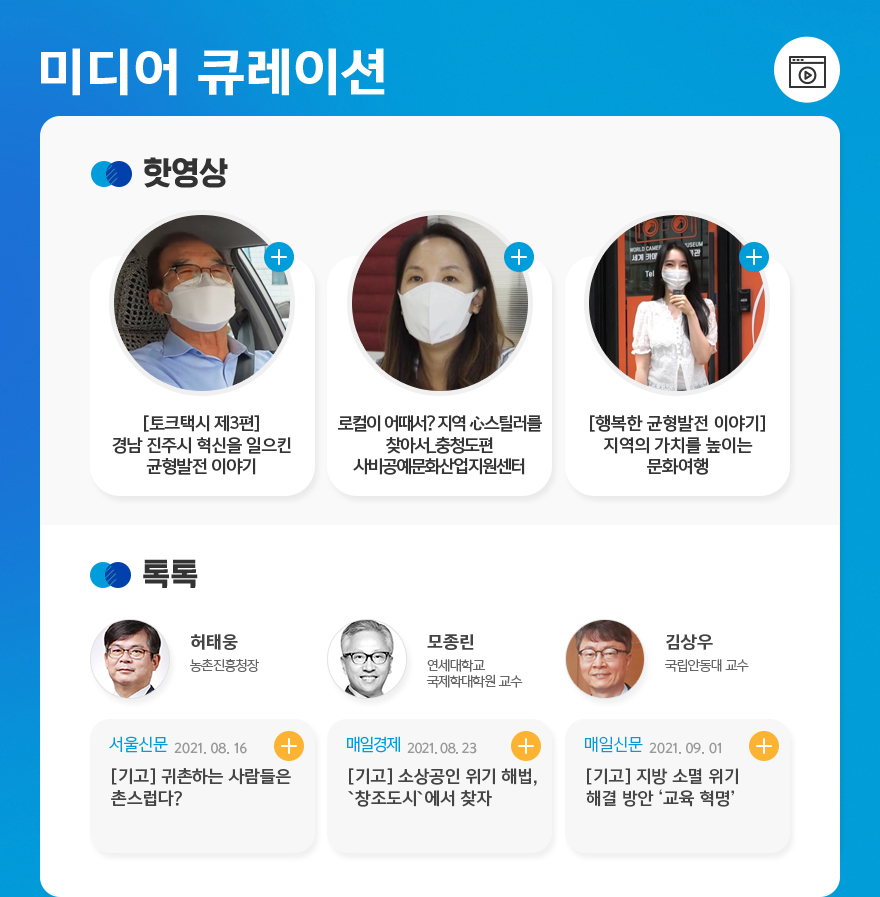The height and width of the screenshot is (897, 880).
Task: Open the media video icon in the header
Action: click(x=806, y=70)
